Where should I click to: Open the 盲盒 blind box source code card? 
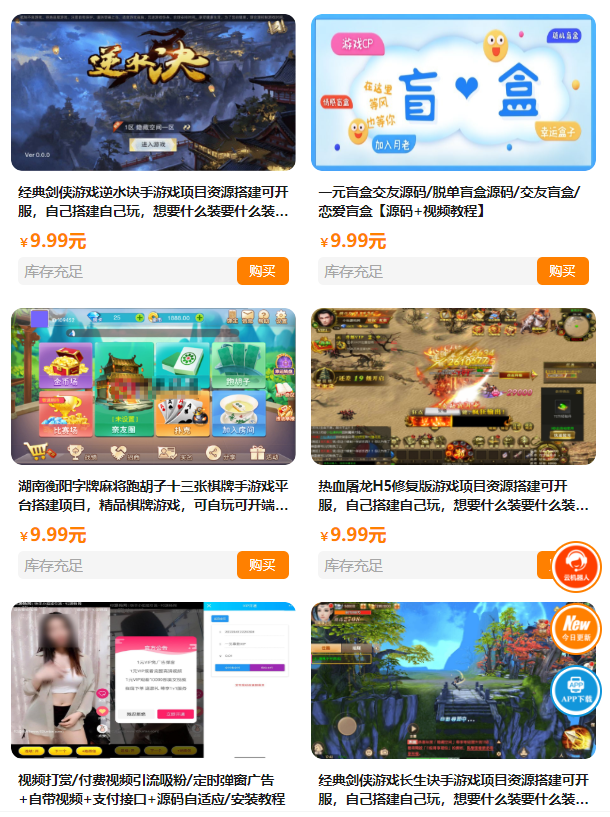click(x=453, y=93)
